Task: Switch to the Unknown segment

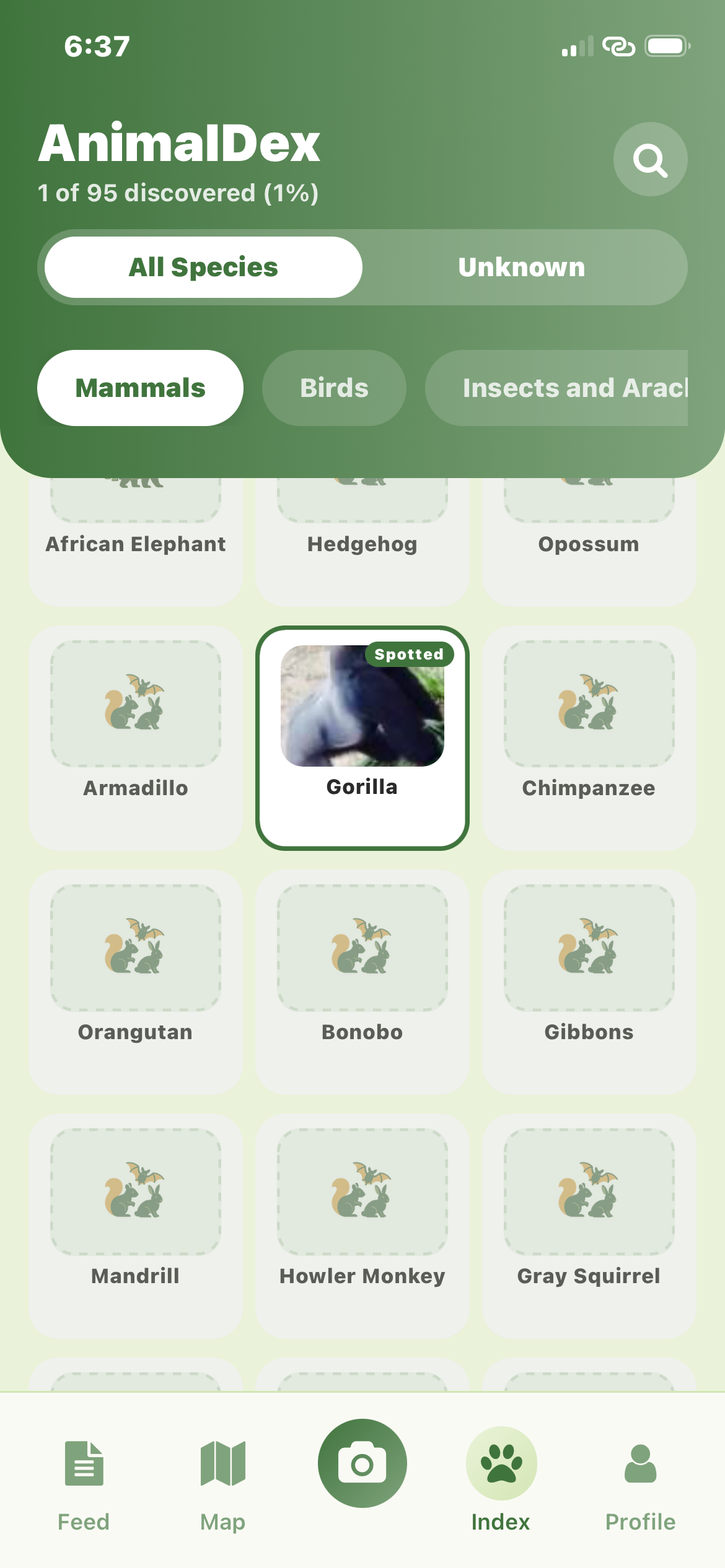Action: click(x=522, y=268)
